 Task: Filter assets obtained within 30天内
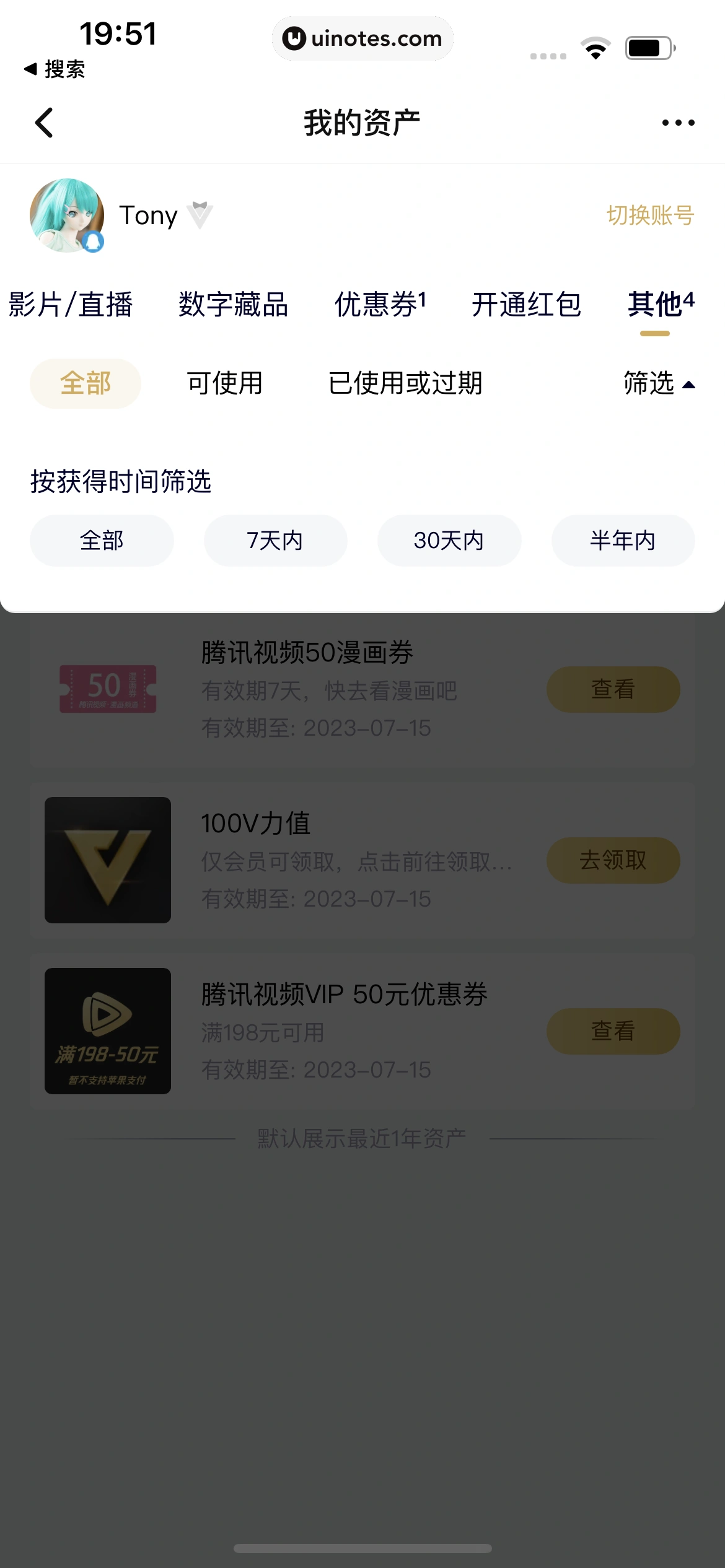click(x=449, y=541)
